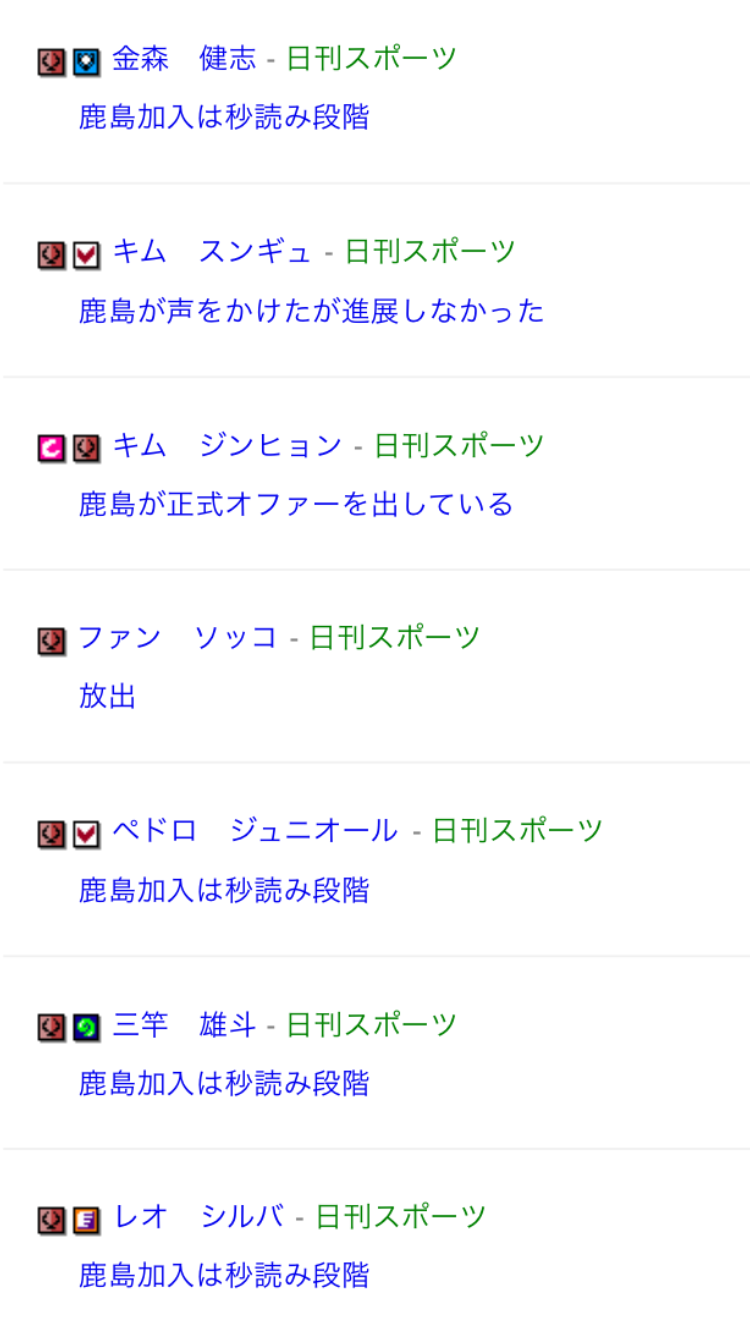750x1334 pixels.
Task: Open the レオ シルバ player link
Action: (x=199, y=1217)
